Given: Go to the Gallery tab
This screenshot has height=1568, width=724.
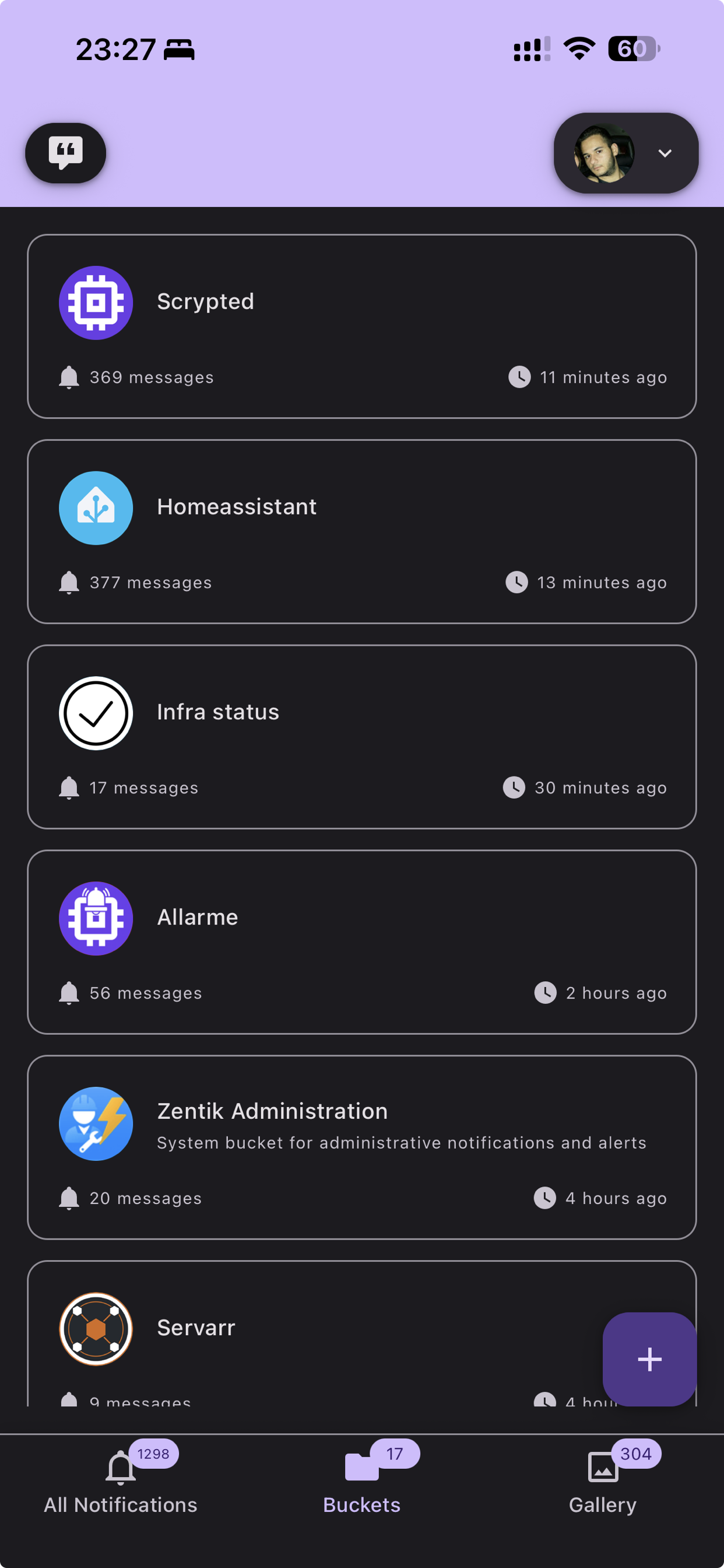Looking at the screenshot, I should pos(602,1485).
